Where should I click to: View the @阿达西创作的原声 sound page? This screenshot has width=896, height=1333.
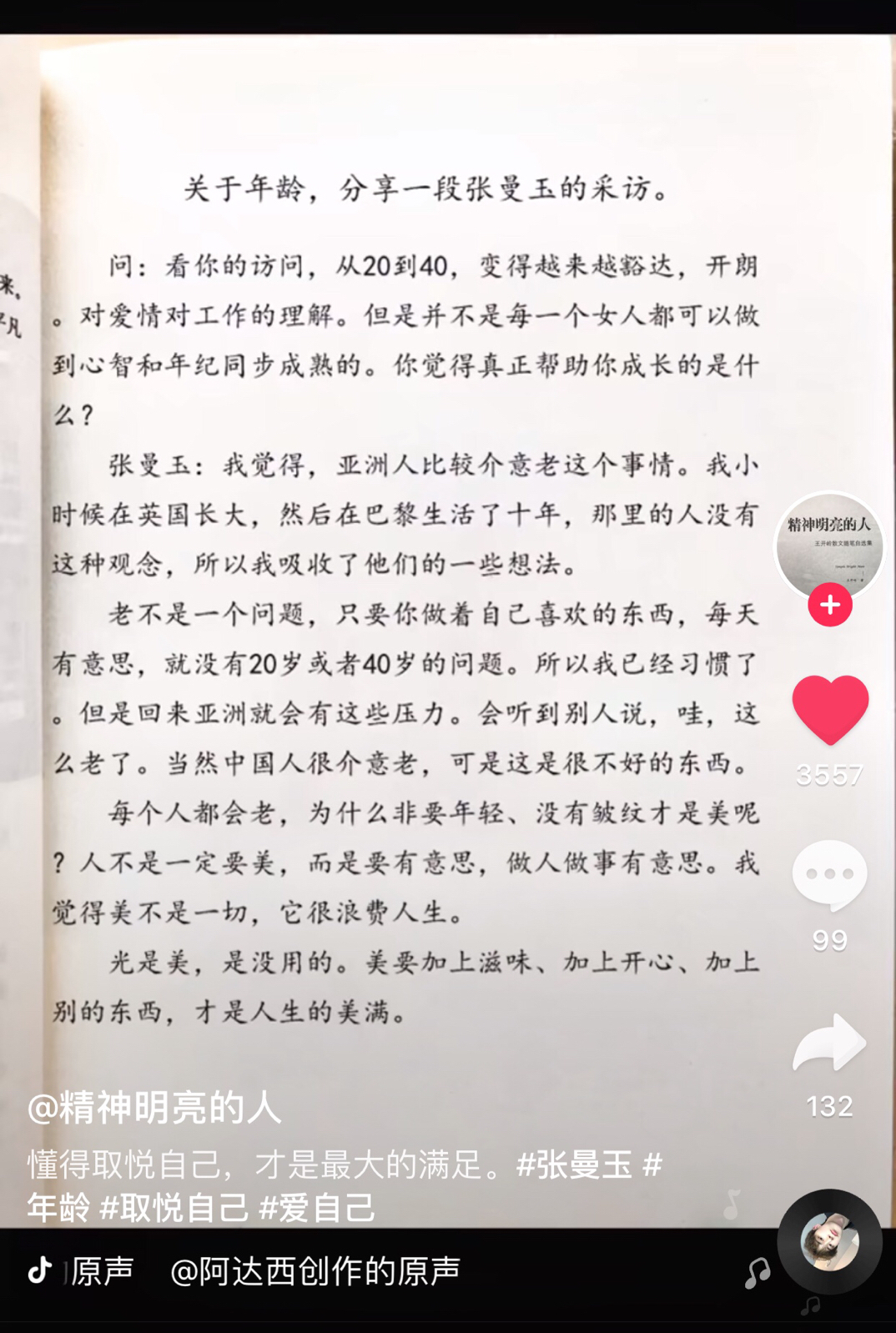(315, 1270)
